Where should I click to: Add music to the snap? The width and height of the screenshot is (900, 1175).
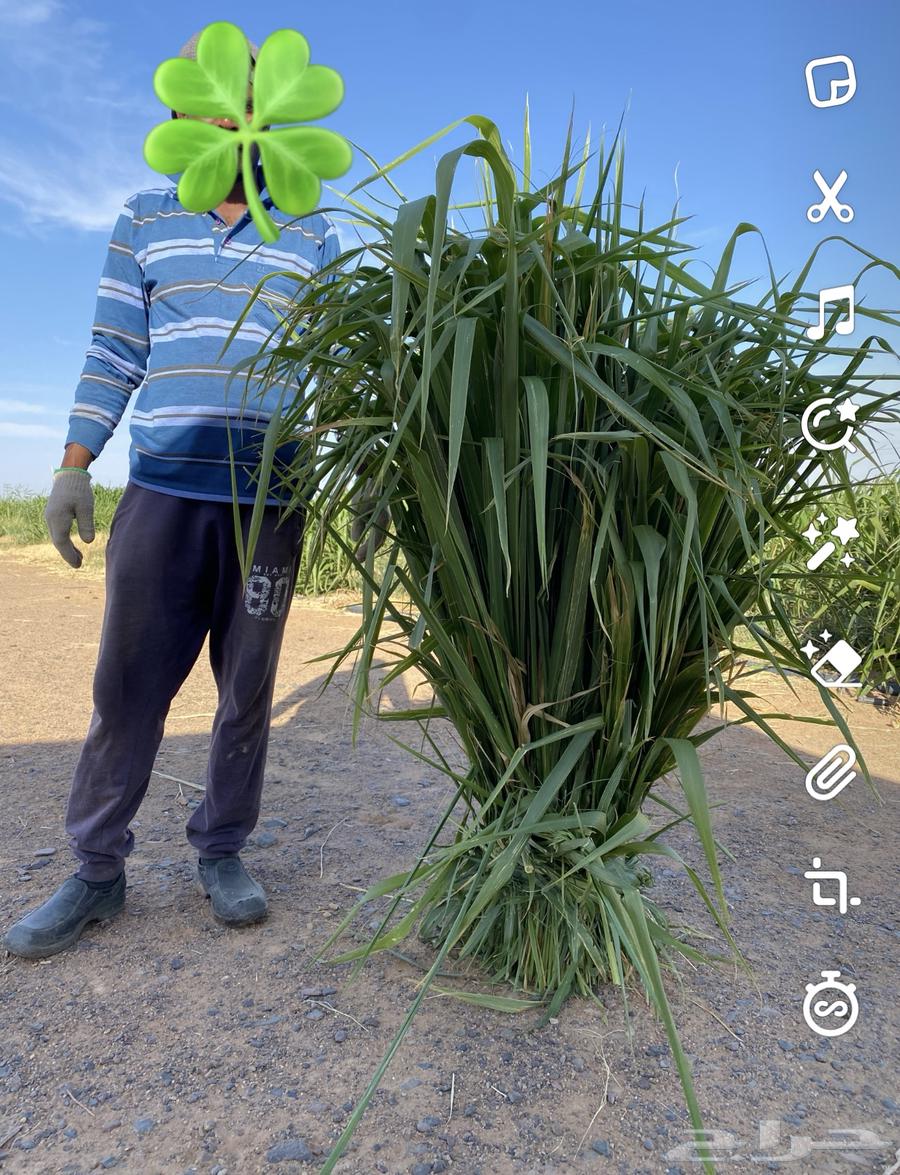tap(831, 311)
